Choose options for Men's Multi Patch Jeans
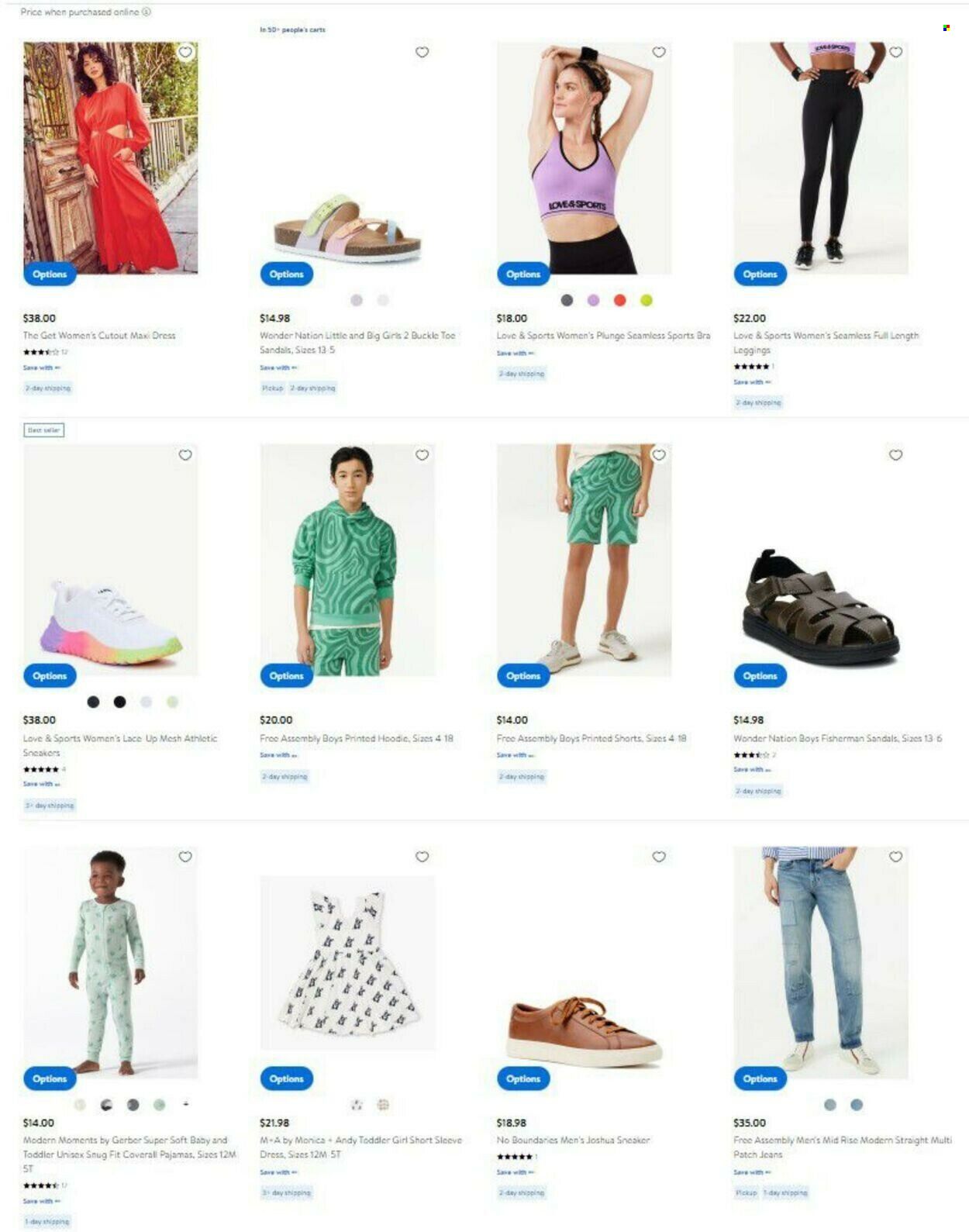 point(760,1078)
